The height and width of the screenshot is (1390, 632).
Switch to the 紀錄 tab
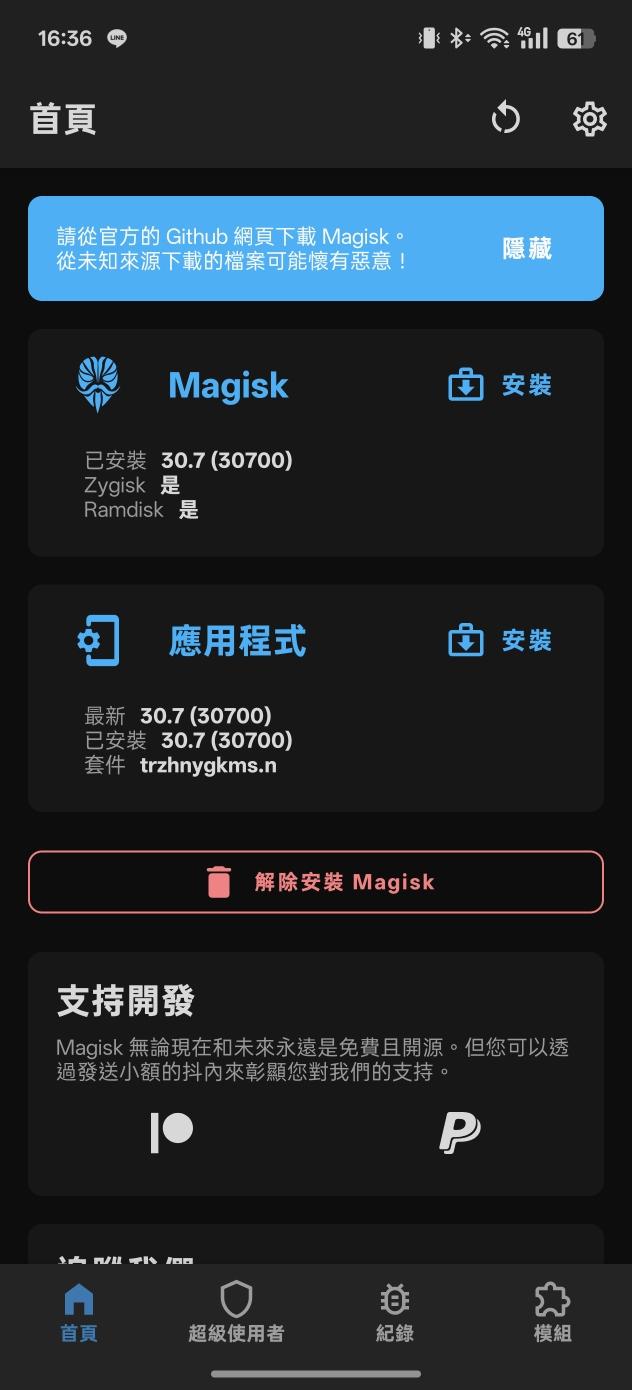(x=394, y=1312)
